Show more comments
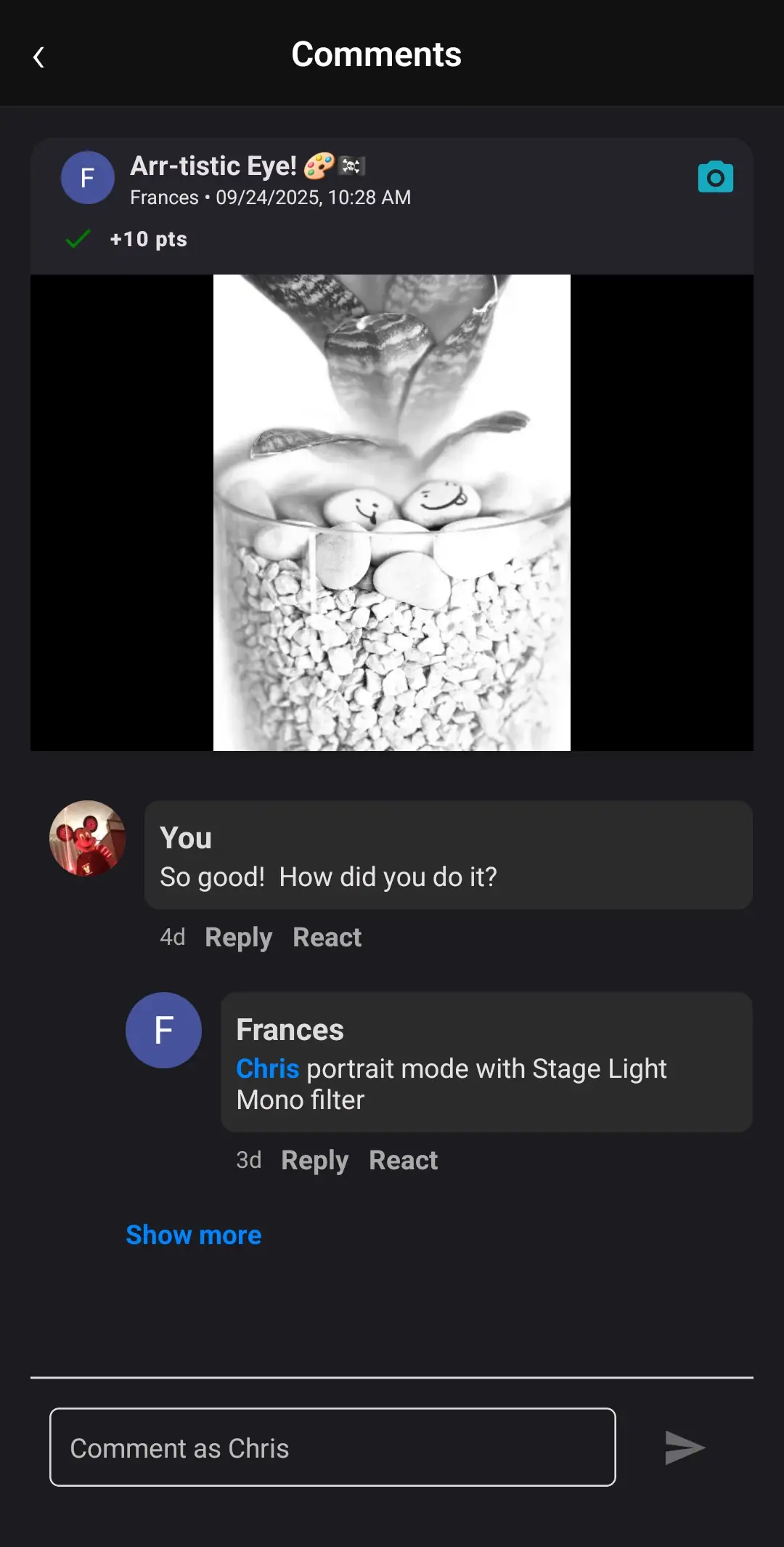The image size is (784, 1547). [194, 1235]
